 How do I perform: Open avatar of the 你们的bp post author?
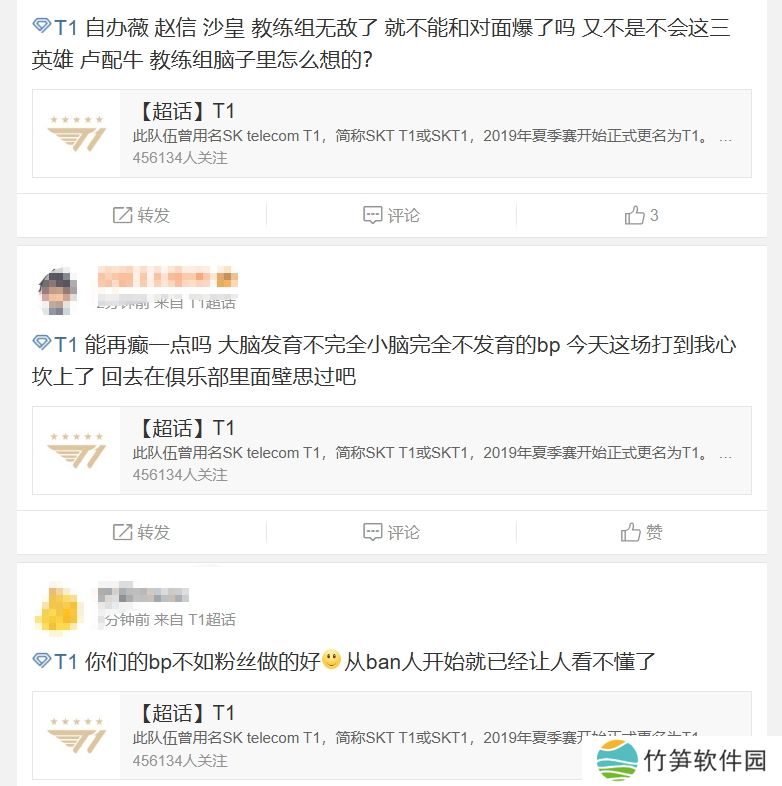pos(59,607)
